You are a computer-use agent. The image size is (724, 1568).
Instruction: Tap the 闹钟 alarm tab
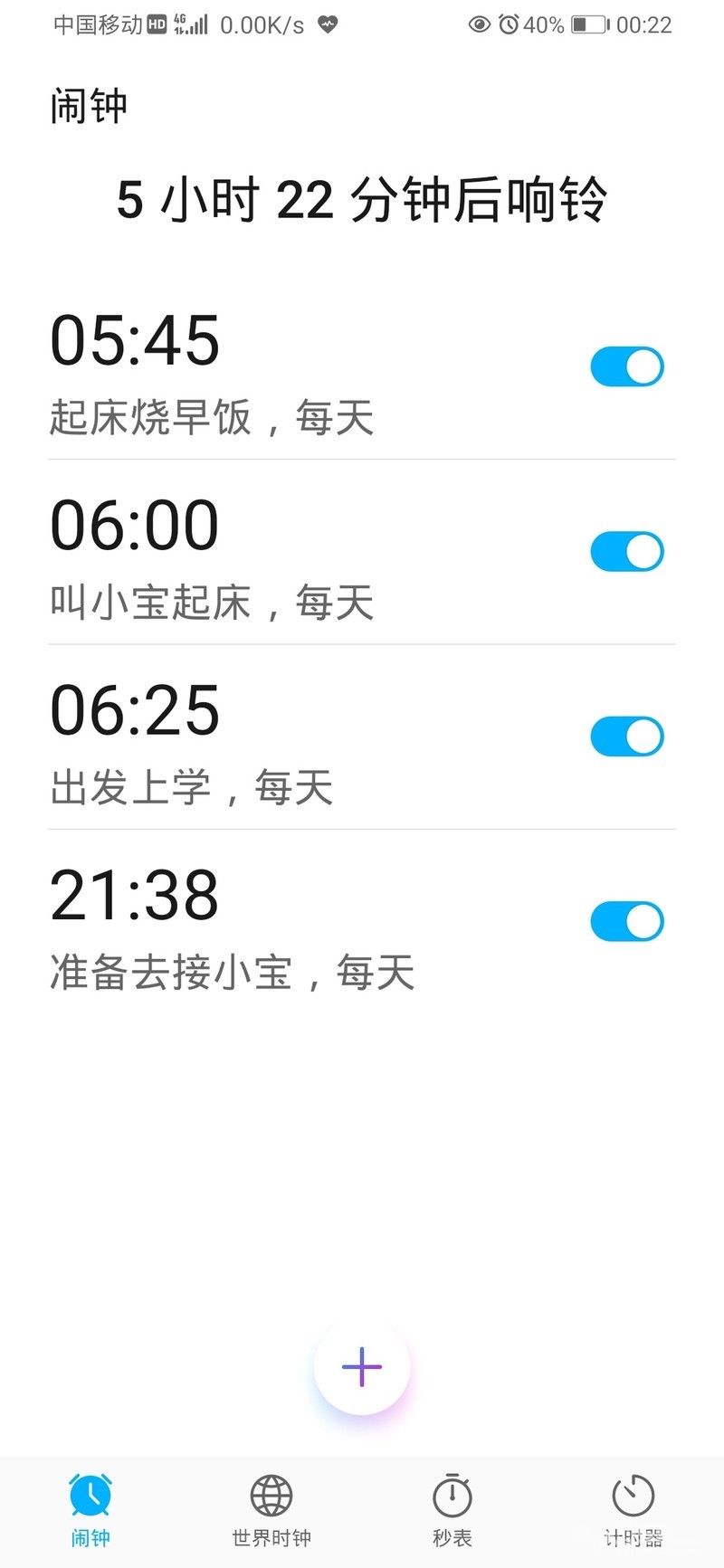(x=90, y=1511)
